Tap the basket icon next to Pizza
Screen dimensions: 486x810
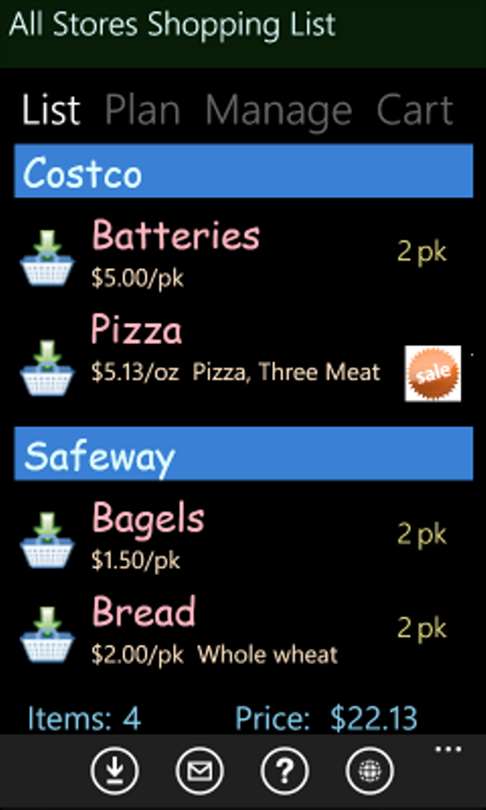point(48,368)
